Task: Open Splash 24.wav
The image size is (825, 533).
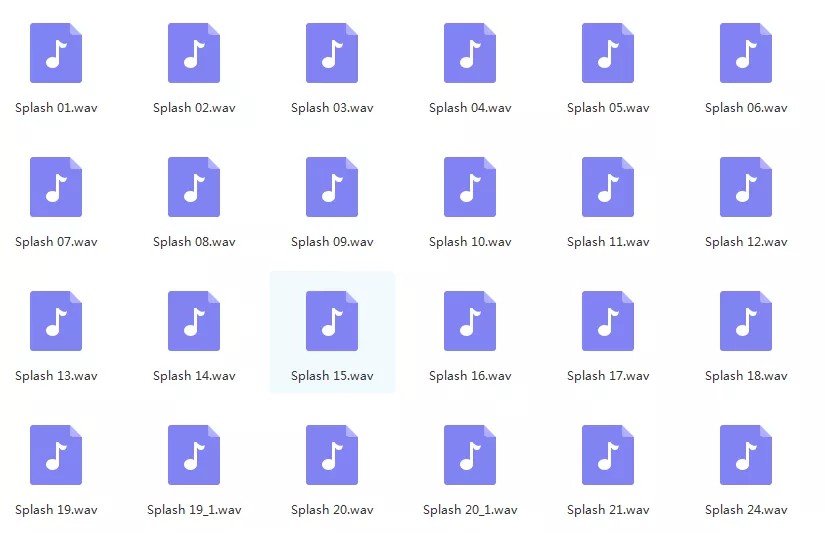Action: click(746, 455)
